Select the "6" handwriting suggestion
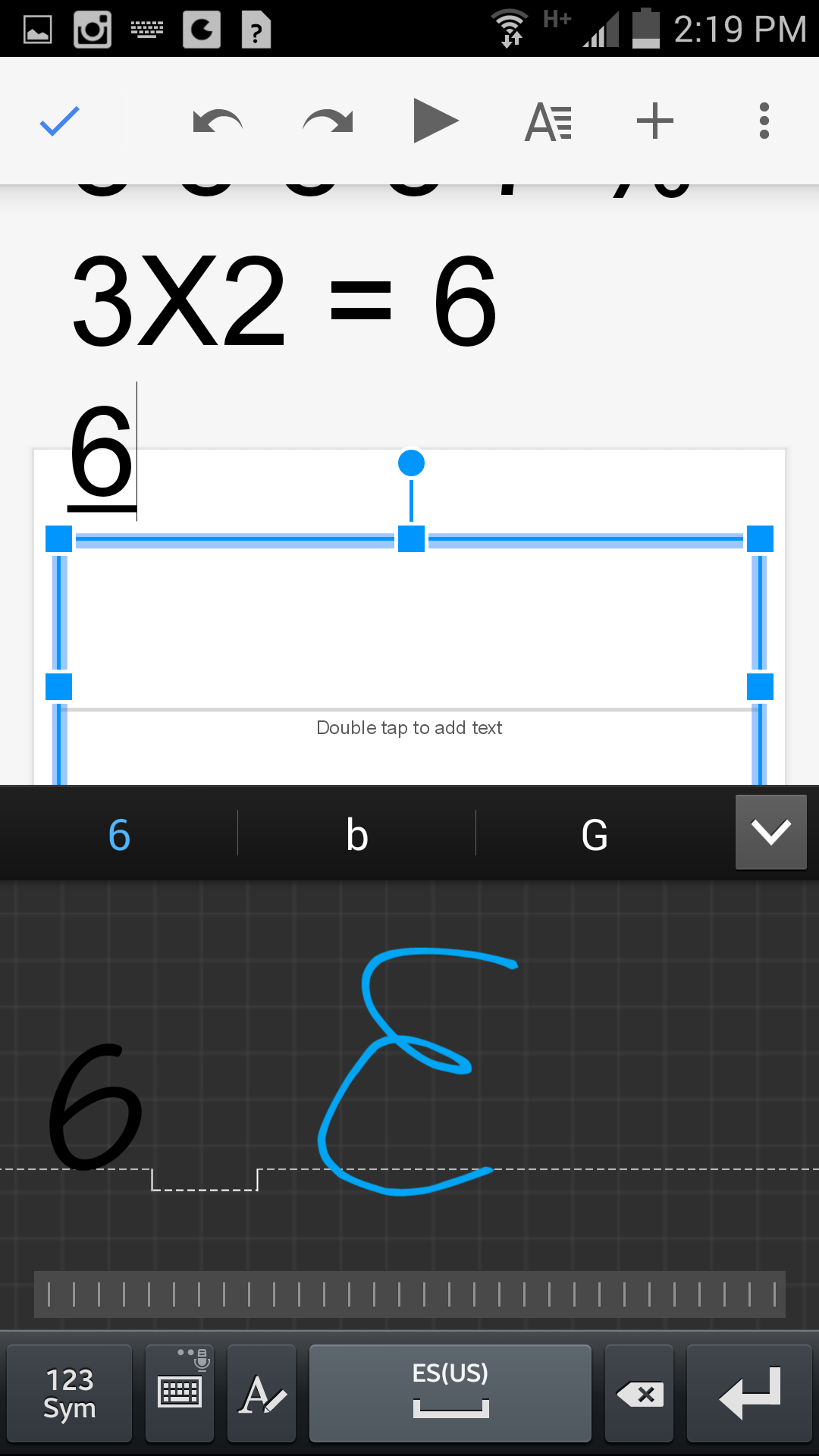Viewport: 819px width, 1456px height. pos(119,835)
